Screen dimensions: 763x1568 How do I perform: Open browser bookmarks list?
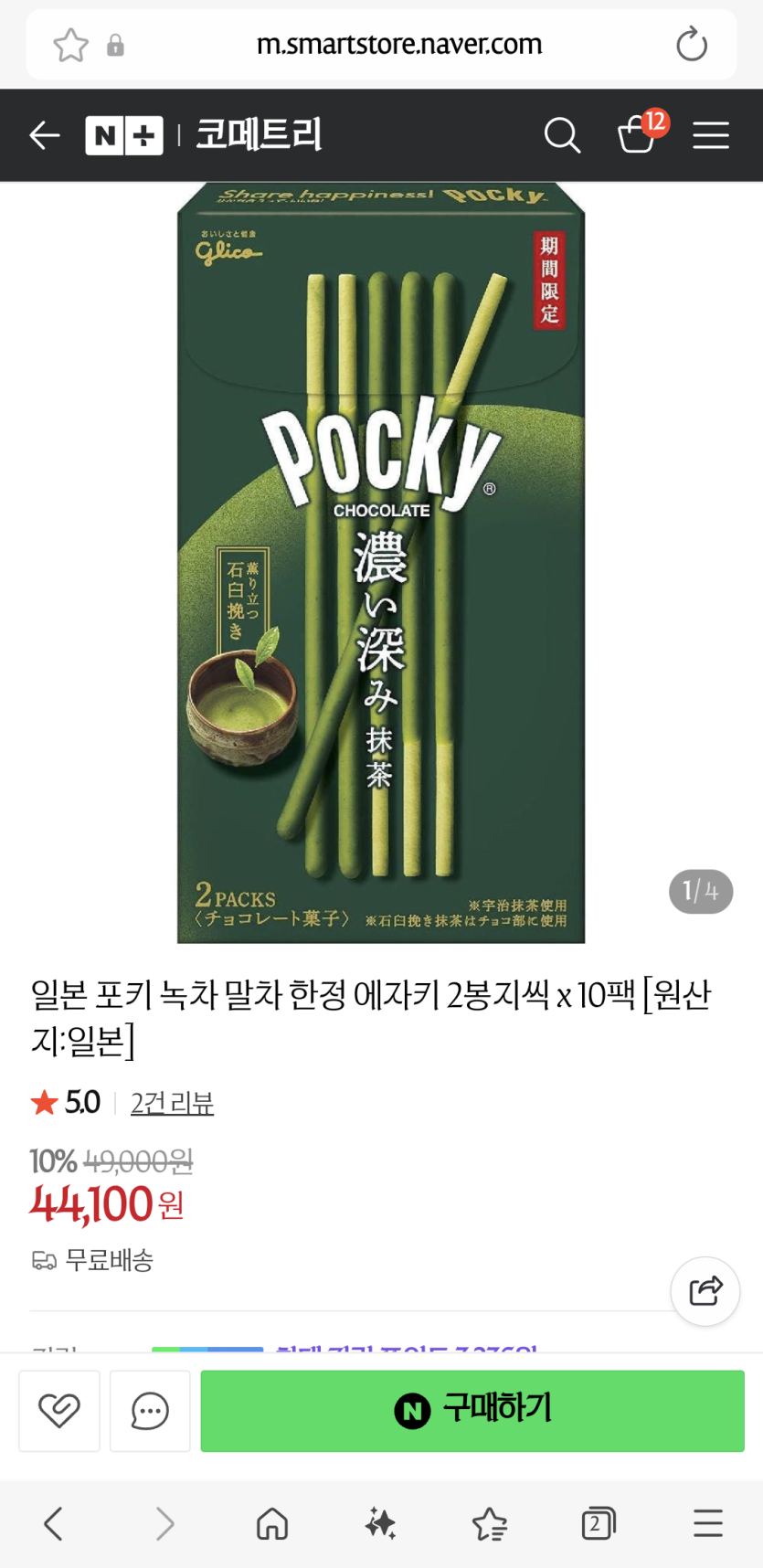tap(489, 1523)
